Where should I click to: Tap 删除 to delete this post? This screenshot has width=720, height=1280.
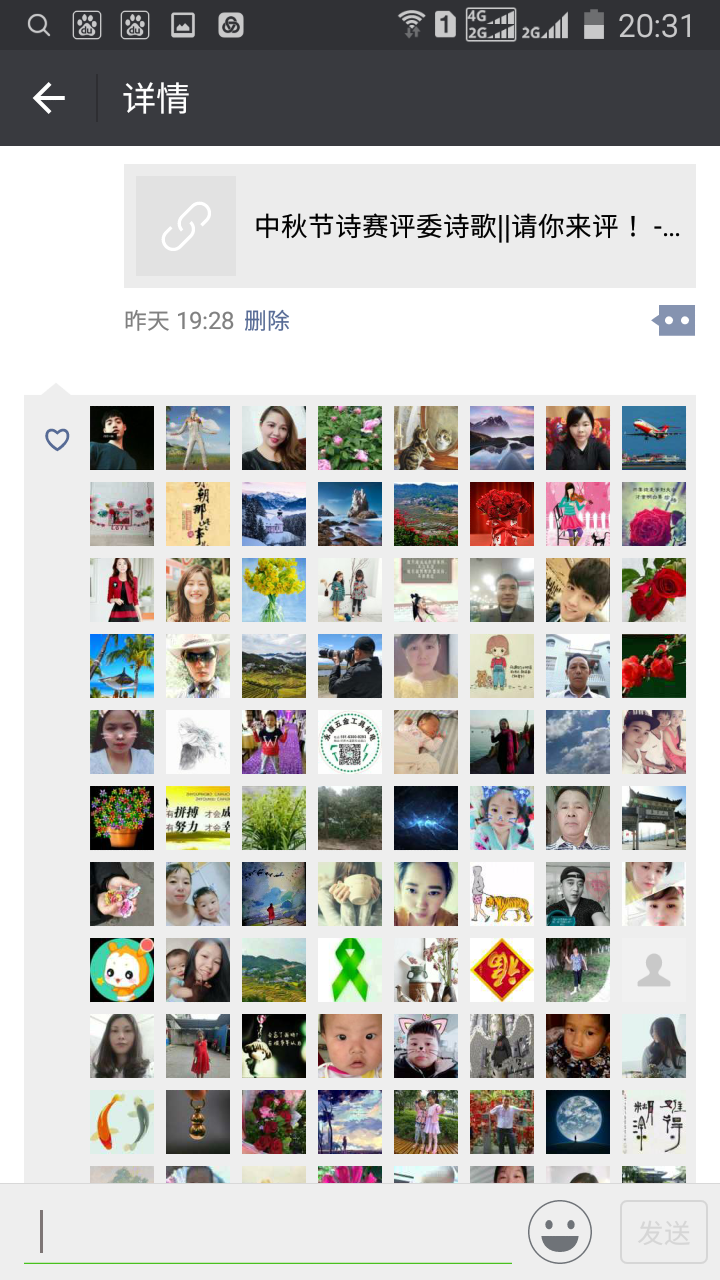(x=267, y=321)
